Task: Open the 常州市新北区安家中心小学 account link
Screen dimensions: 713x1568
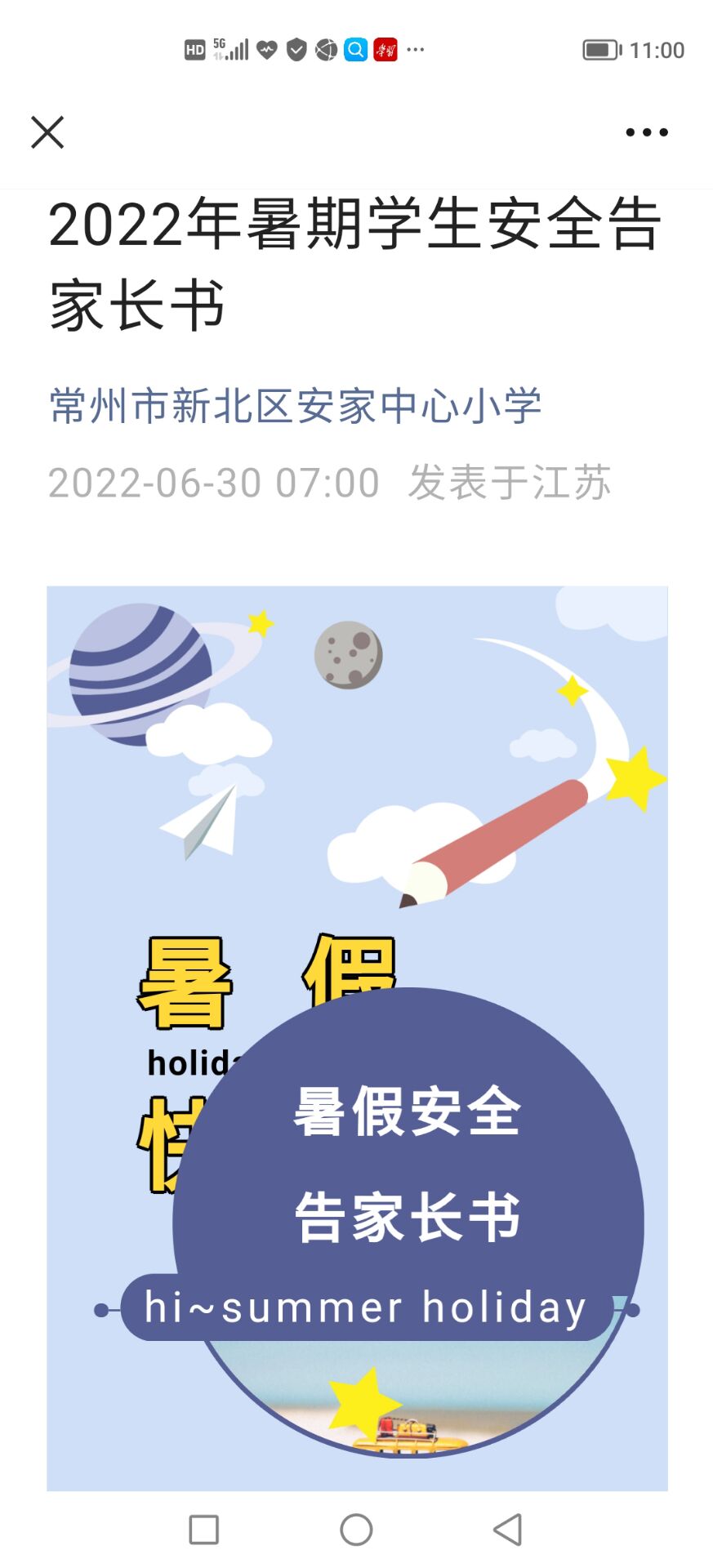Action: coord(296,406)
